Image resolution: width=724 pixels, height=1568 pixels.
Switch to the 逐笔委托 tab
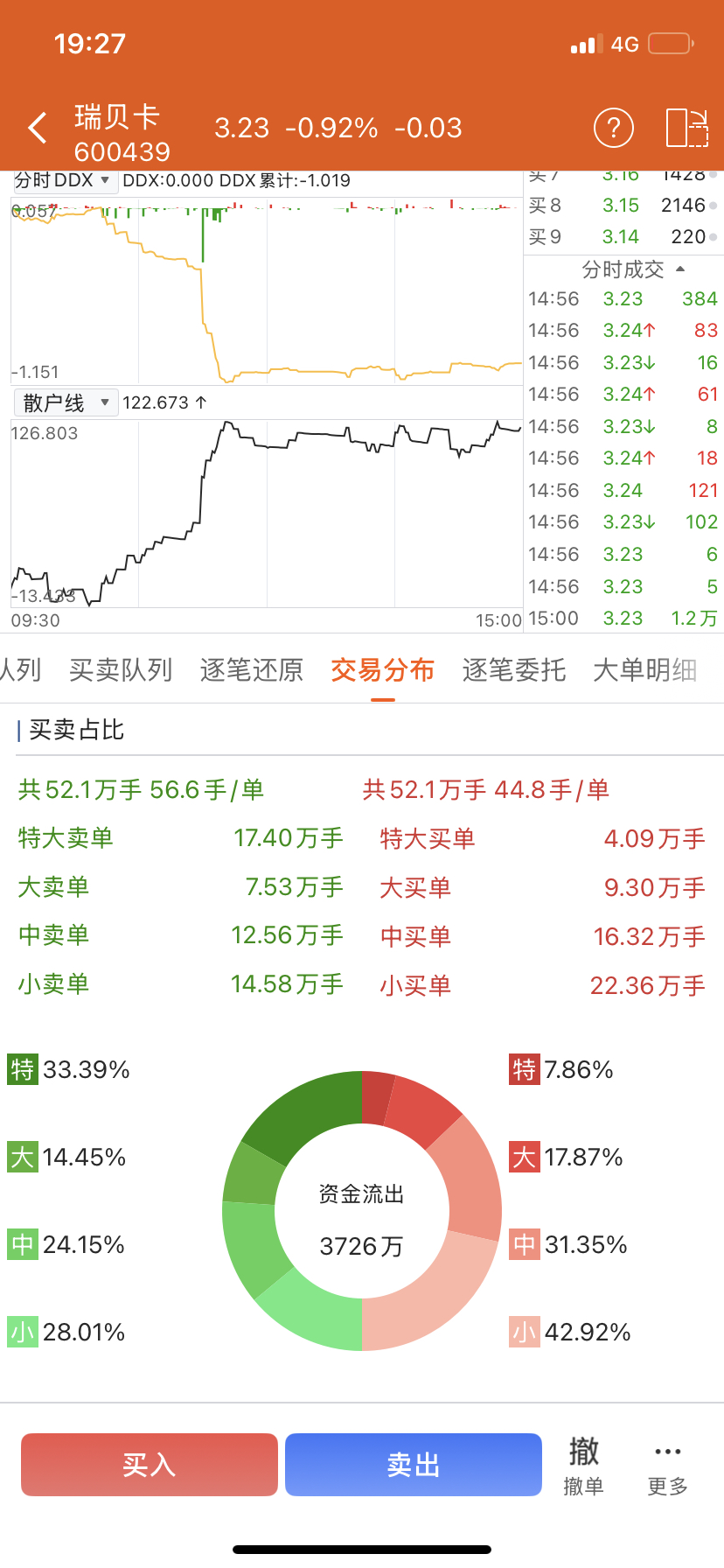point(514,670)
